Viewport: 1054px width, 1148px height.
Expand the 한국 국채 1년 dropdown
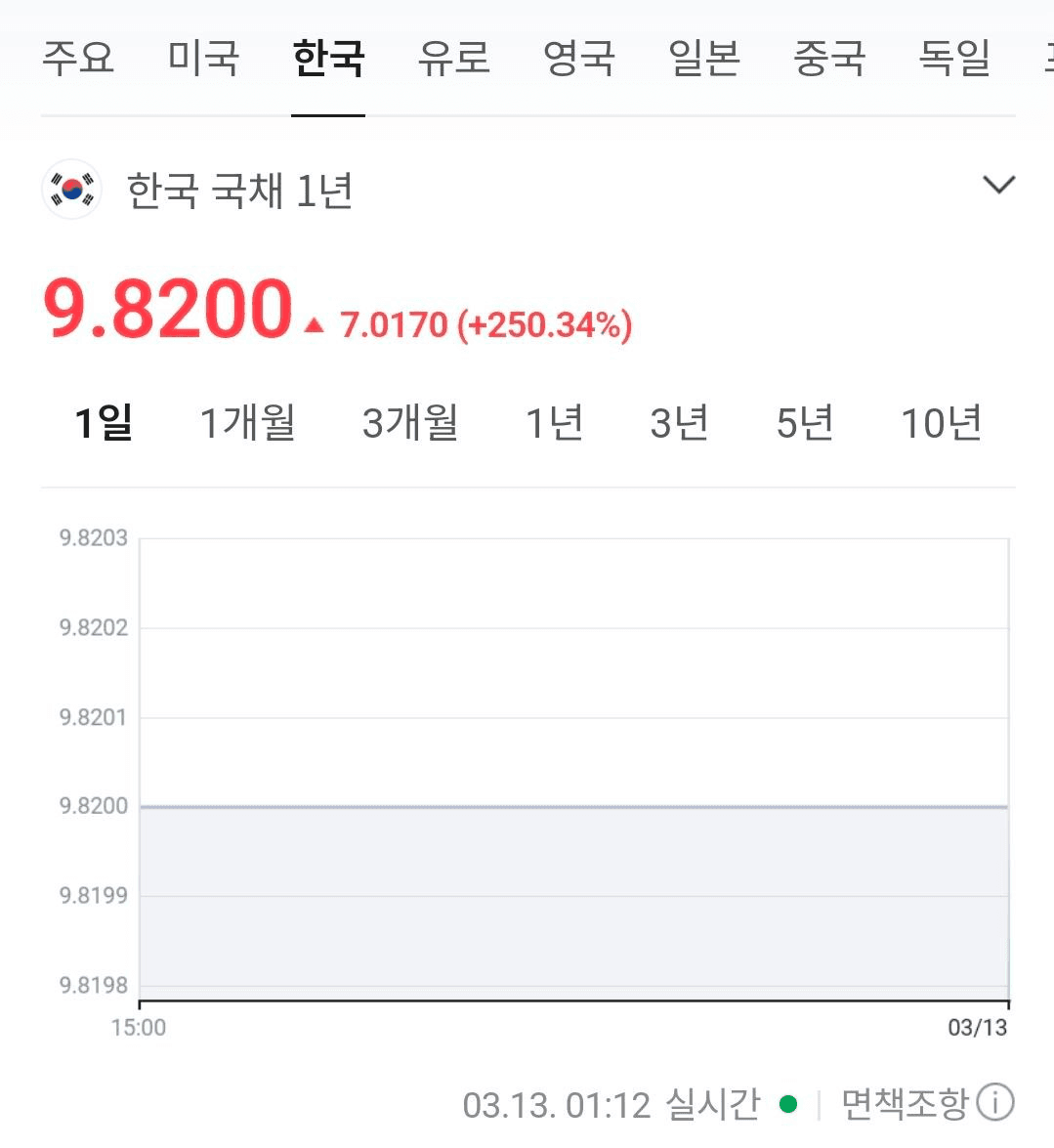tap(997, 186)
